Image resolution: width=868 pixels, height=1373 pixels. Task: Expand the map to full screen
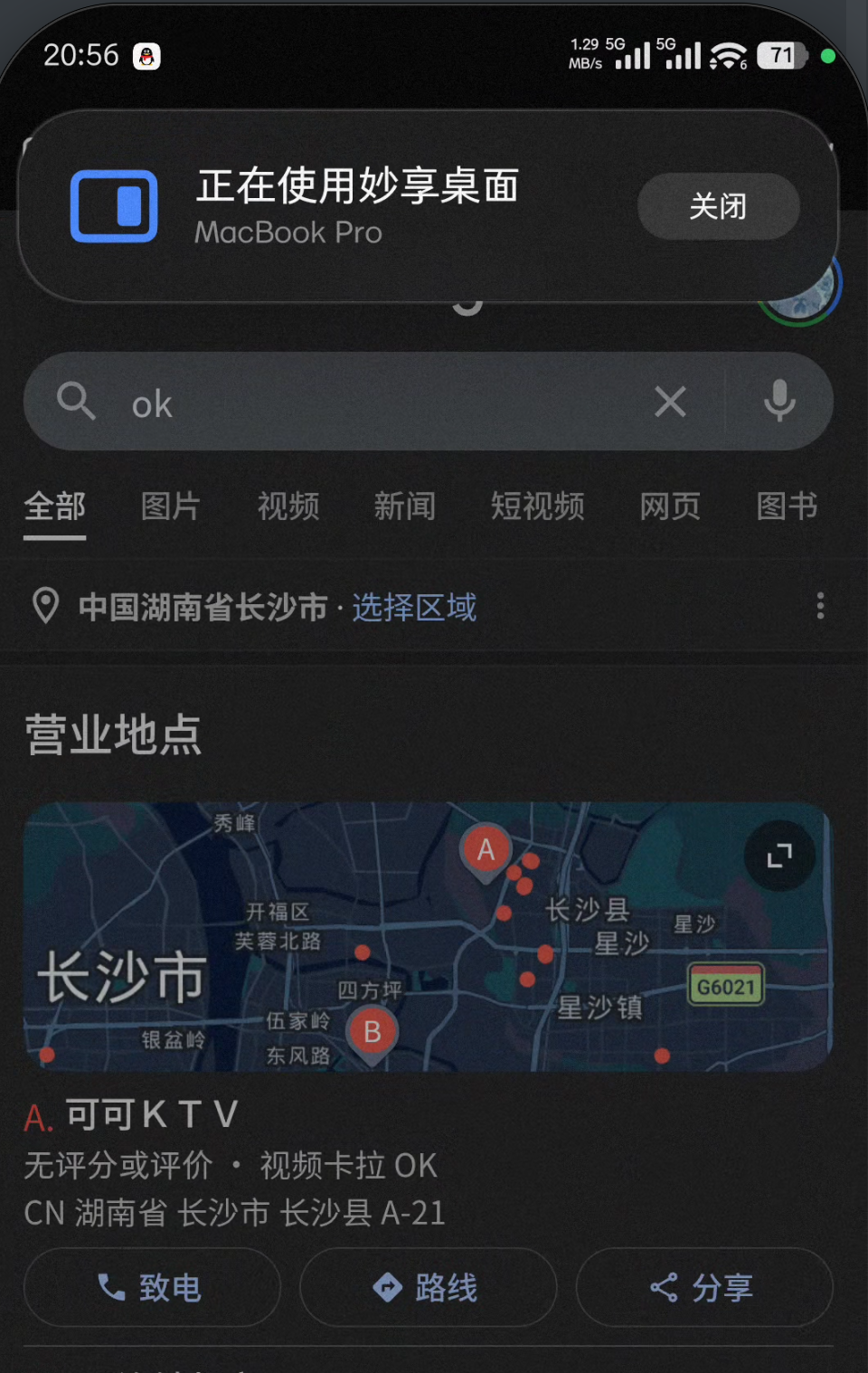pyautogui.click(x=779, y=856)
